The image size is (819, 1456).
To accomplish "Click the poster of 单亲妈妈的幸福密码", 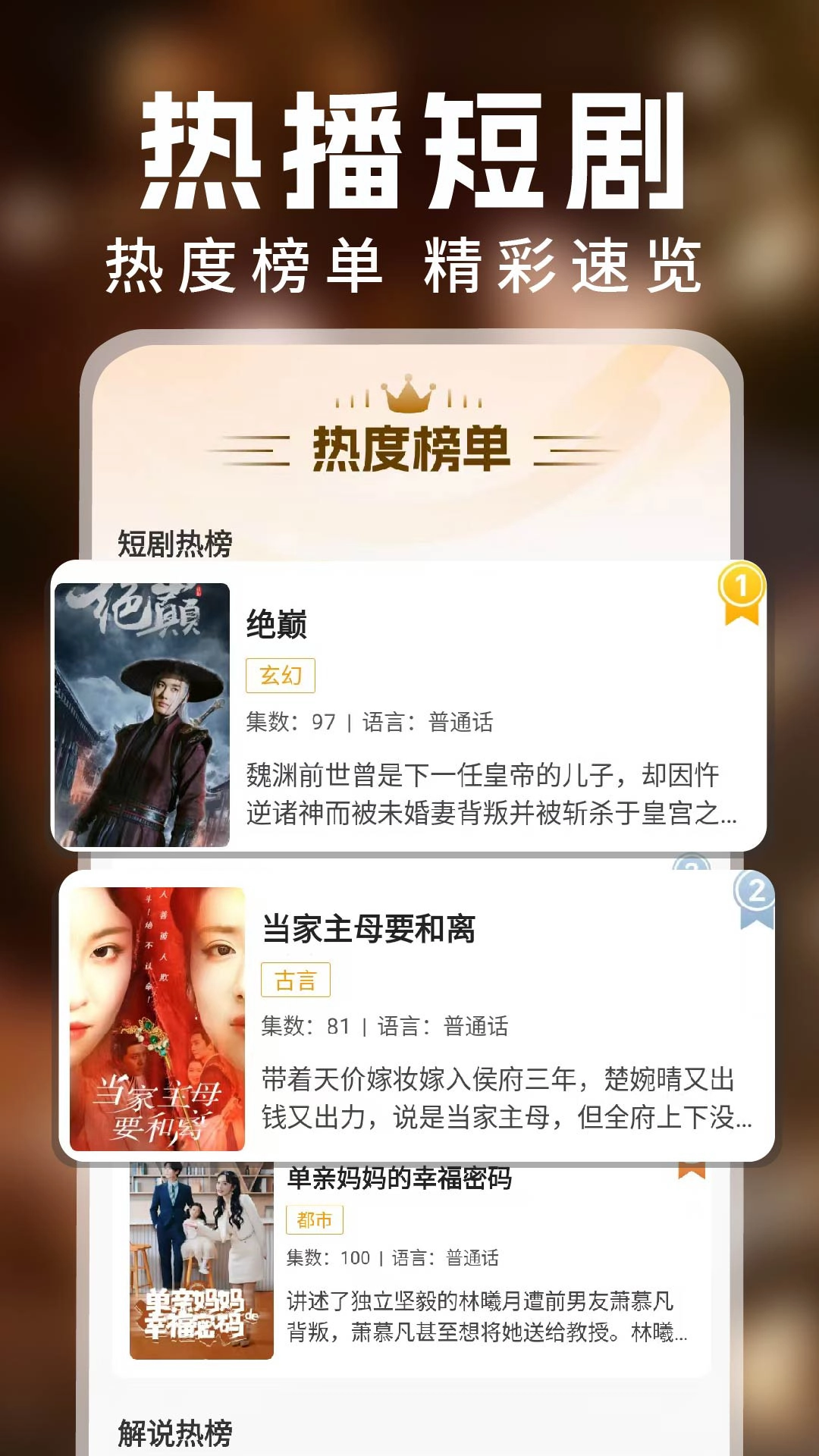I will tap(201, 1259).
